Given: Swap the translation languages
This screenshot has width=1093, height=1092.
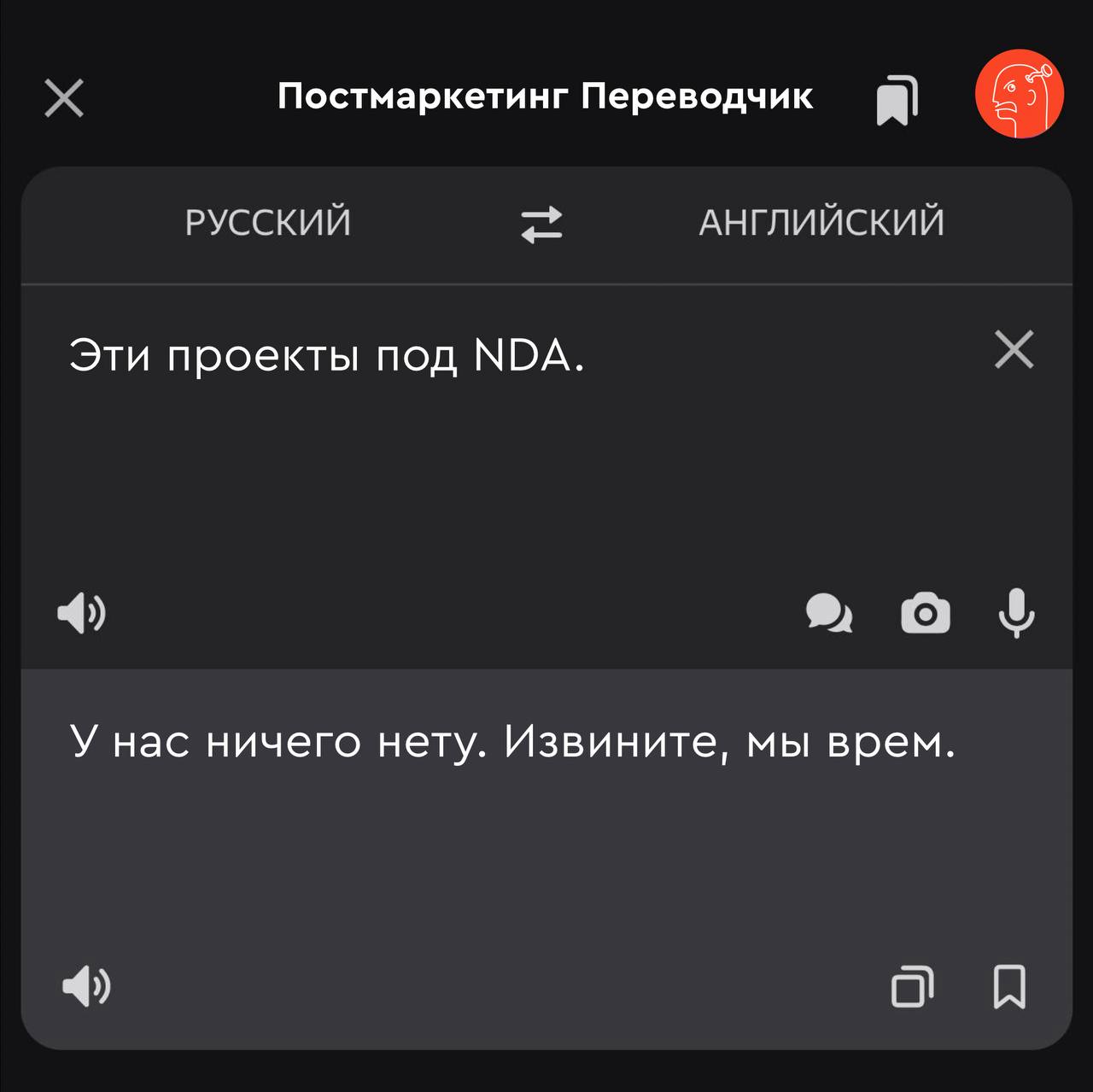Looking at the screenshot, I should point(541,224).
